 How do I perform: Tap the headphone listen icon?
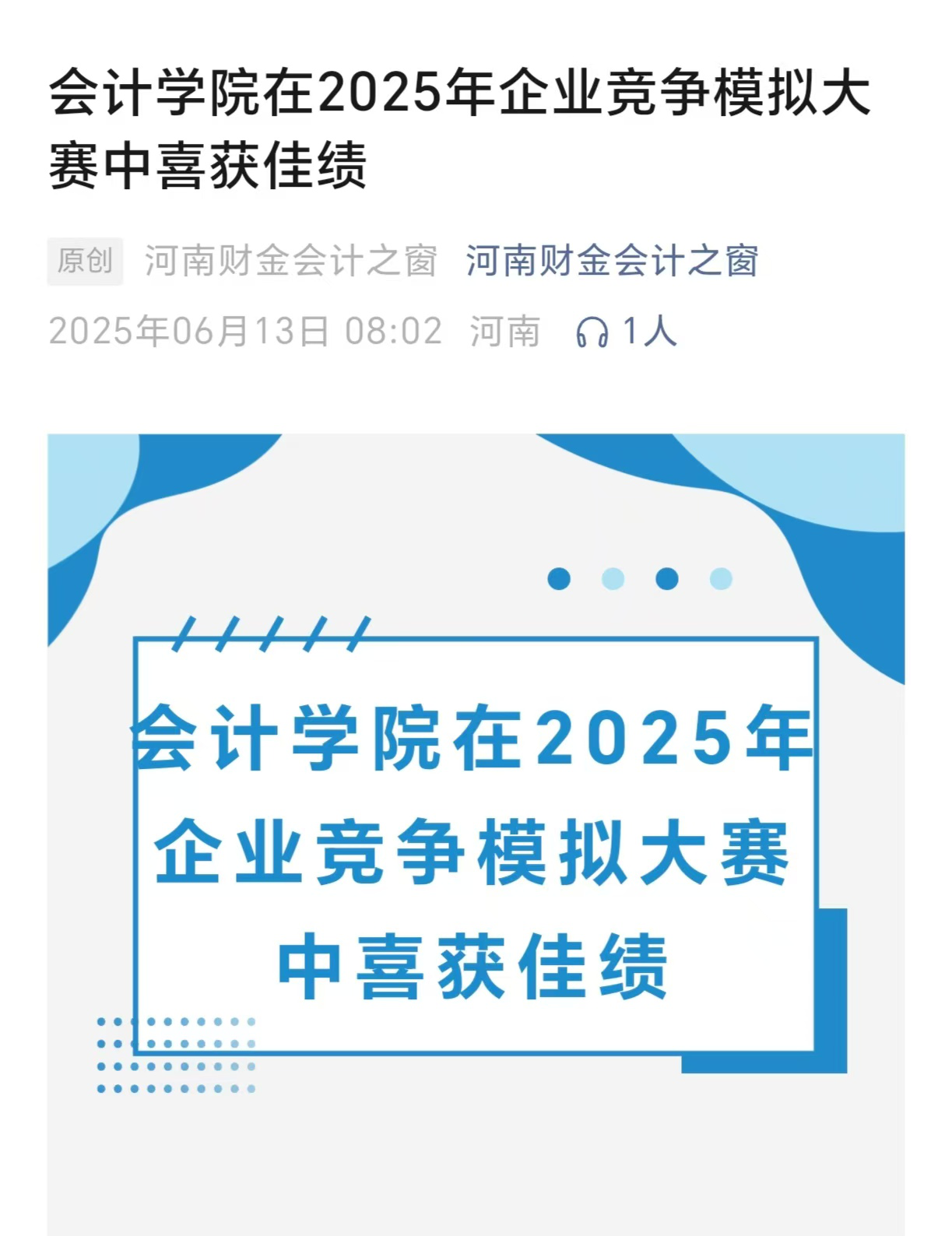[592, 332]
